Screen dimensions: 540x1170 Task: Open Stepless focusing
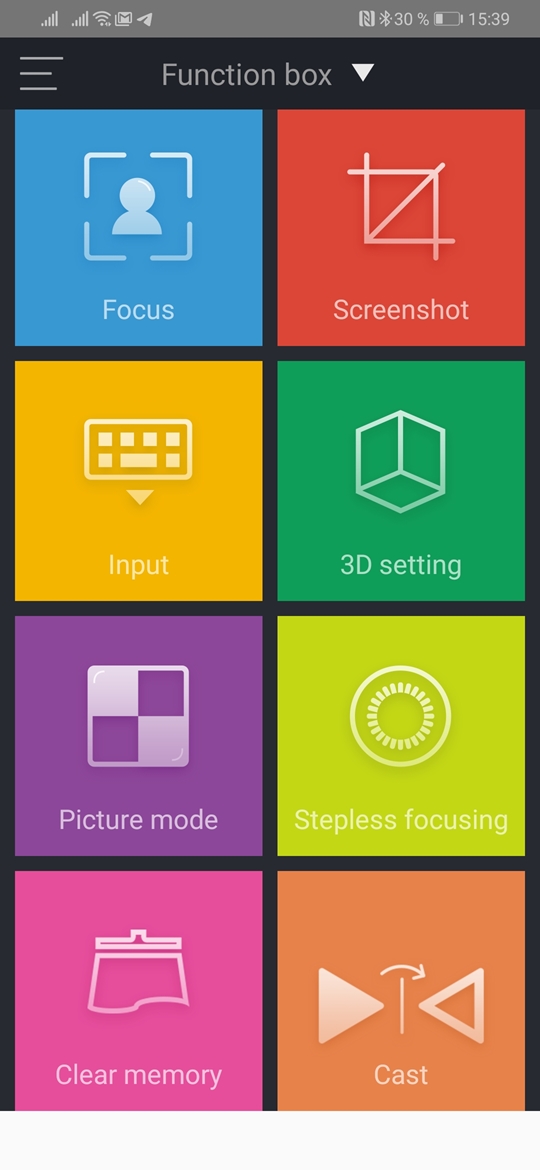[401, 736]
